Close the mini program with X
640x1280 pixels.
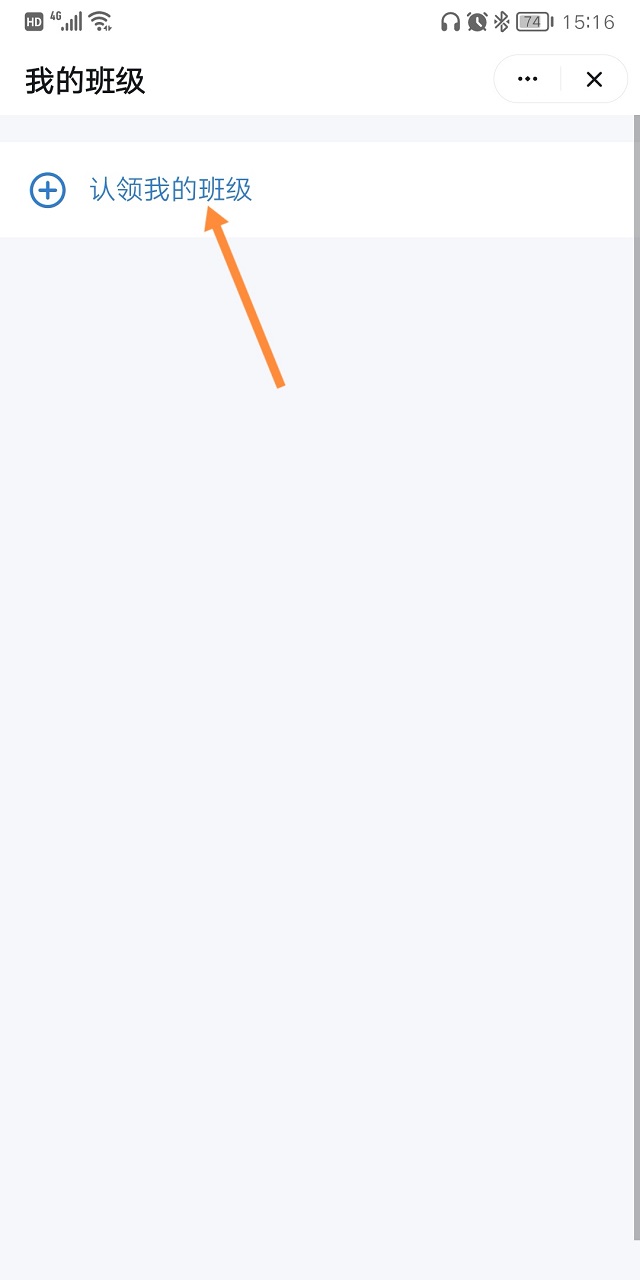pyautogui.click(x=594, y=79)
